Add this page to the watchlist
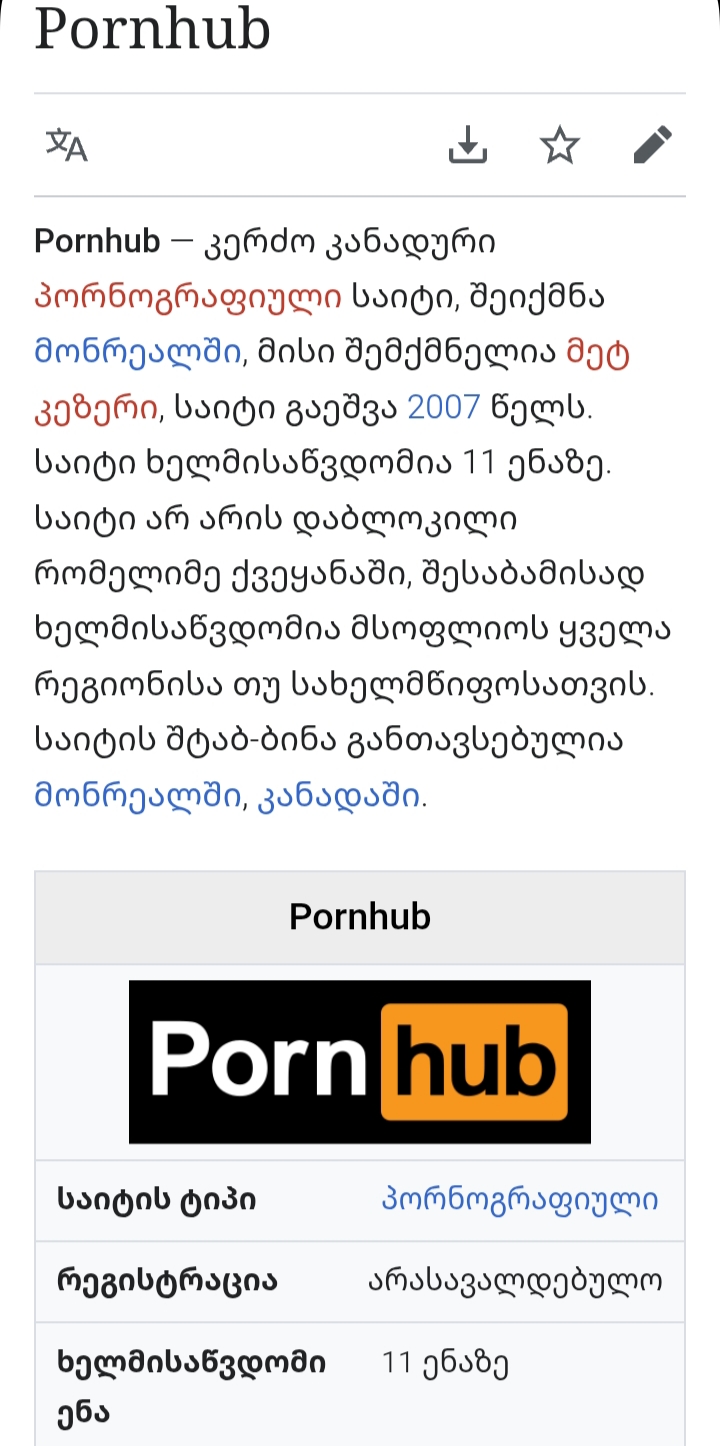This screenshot has height=1446, width=720. (560, 146)
